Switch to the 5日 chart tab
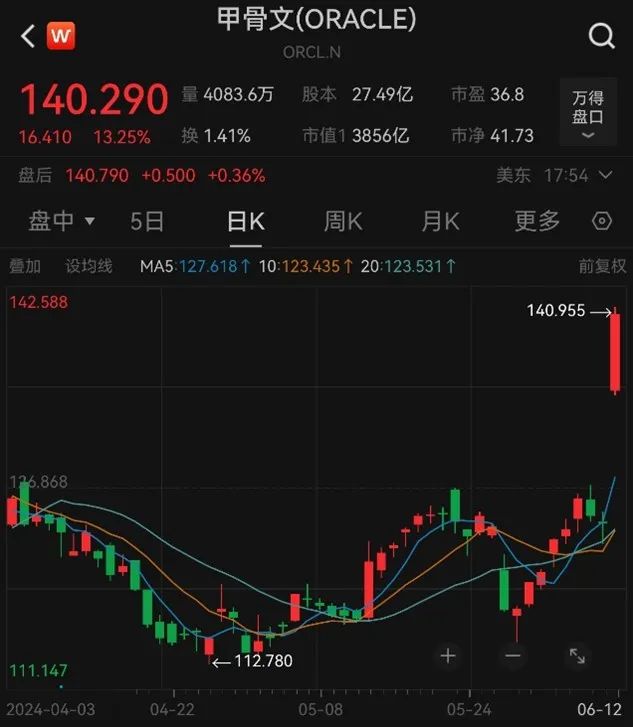This screenshot has width=633, height=727. 147,221
